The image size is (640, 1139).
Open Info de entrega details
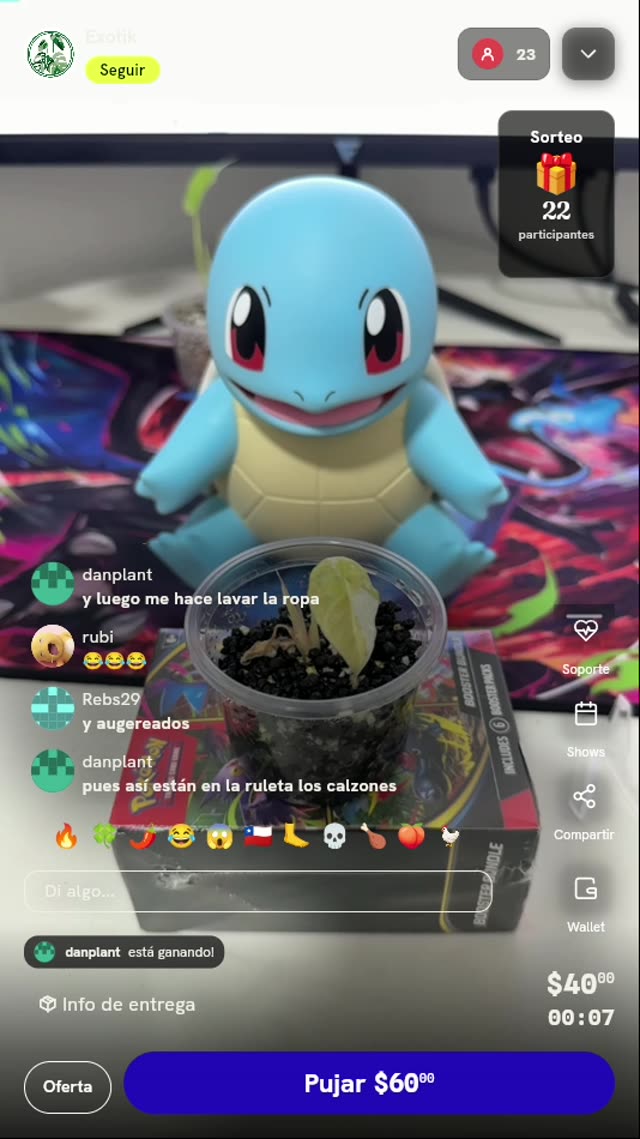(x=117, y=1005)
